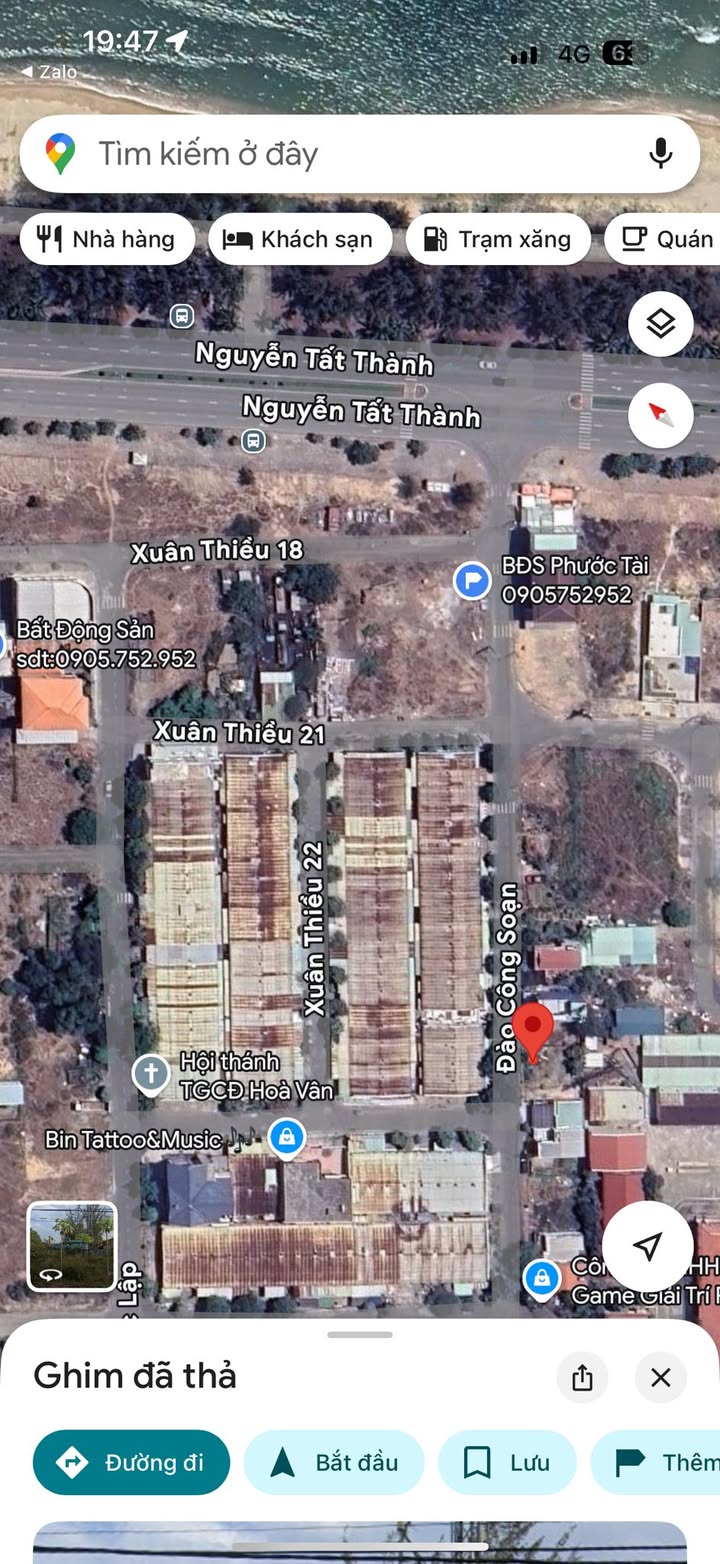Select the Khách sạn chip

click(x=299, y=239)
